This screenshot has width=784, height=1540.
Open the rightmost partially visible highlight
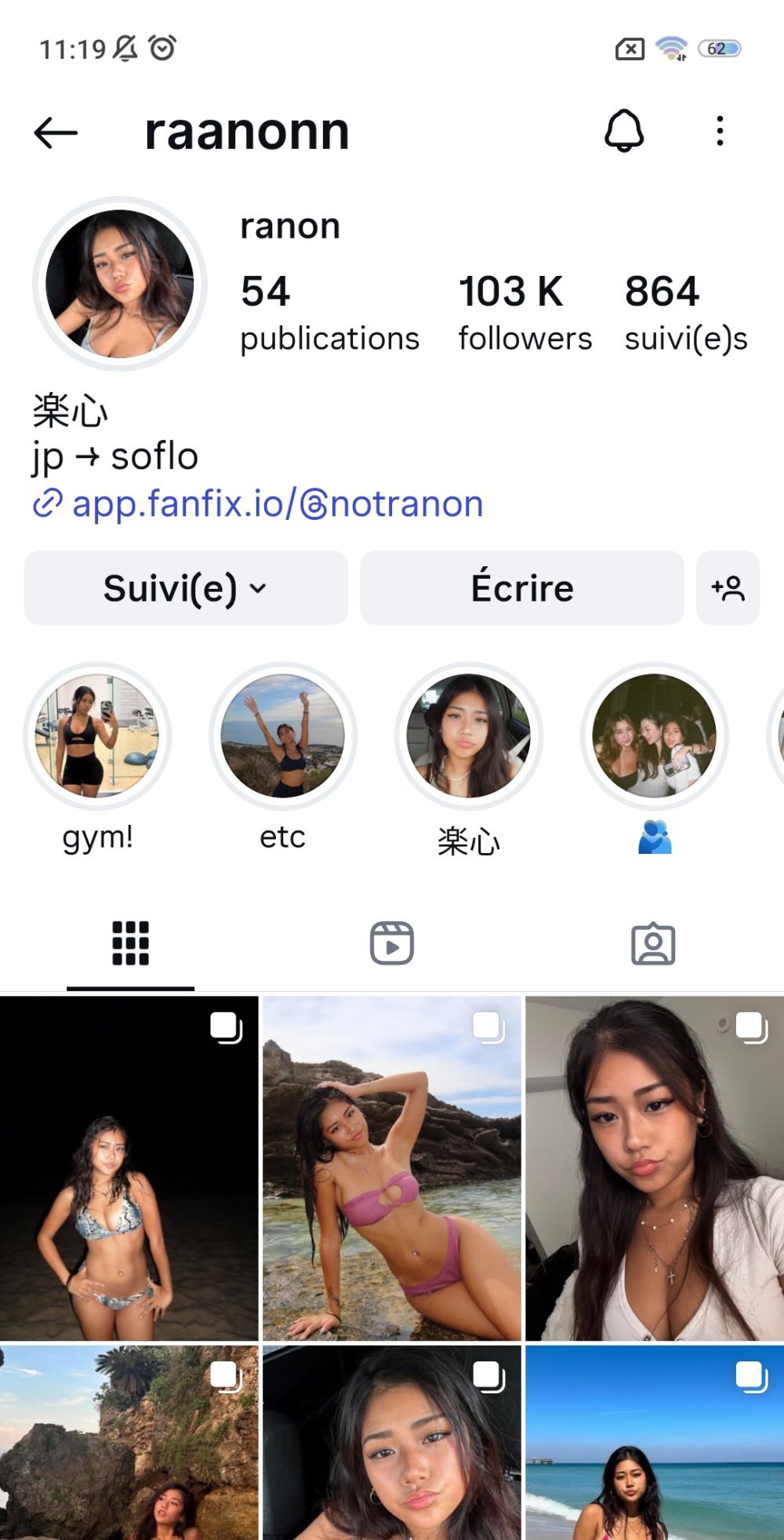(x=779, y=735)
